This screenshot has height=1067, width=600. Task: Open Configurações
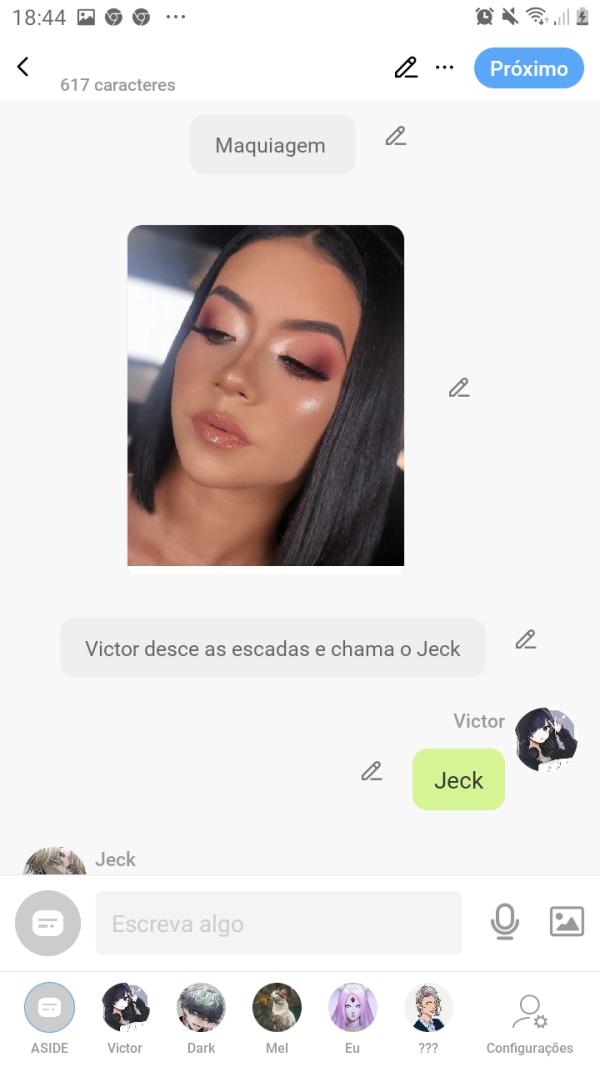tap(529, 1015)
